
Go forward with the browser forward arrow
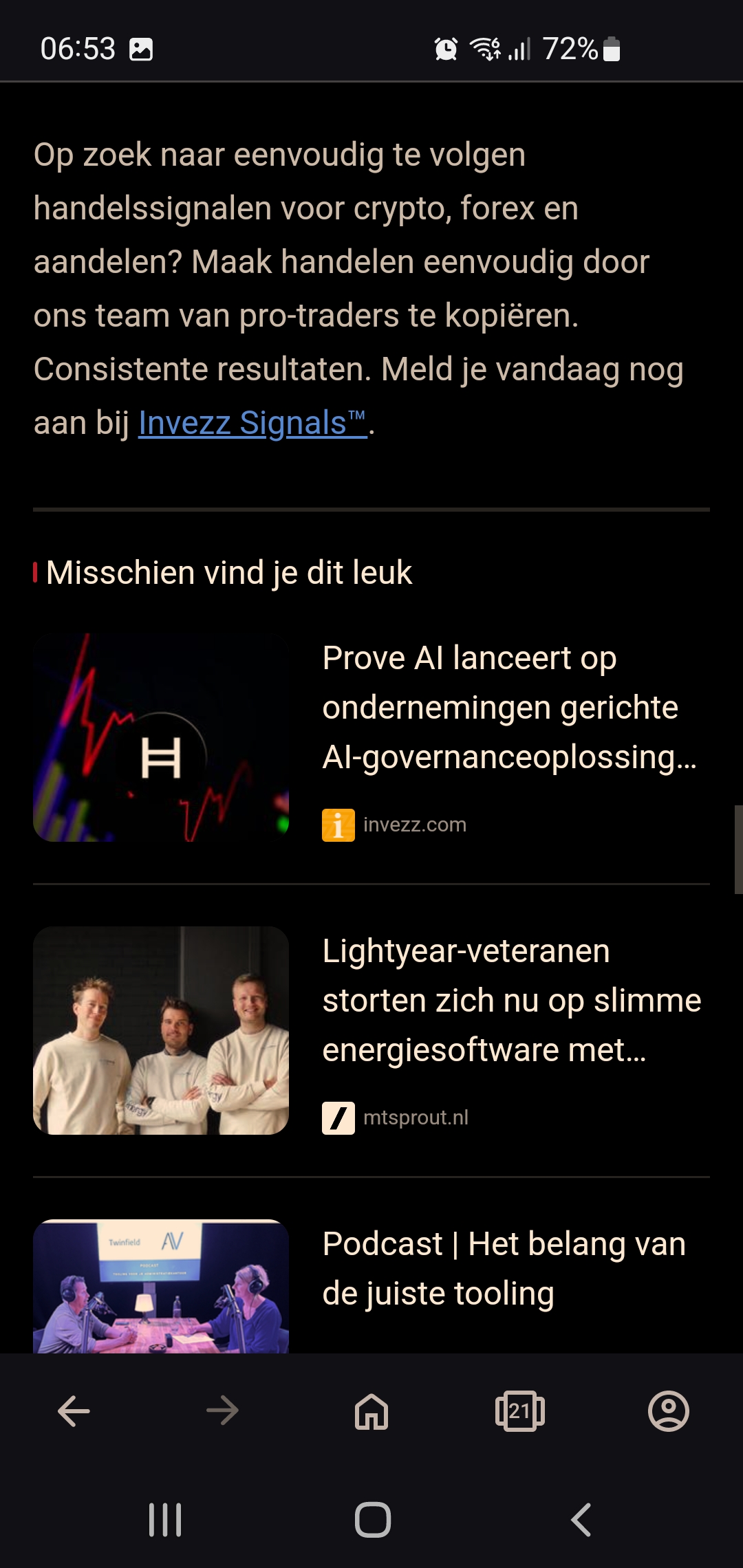222,1411
